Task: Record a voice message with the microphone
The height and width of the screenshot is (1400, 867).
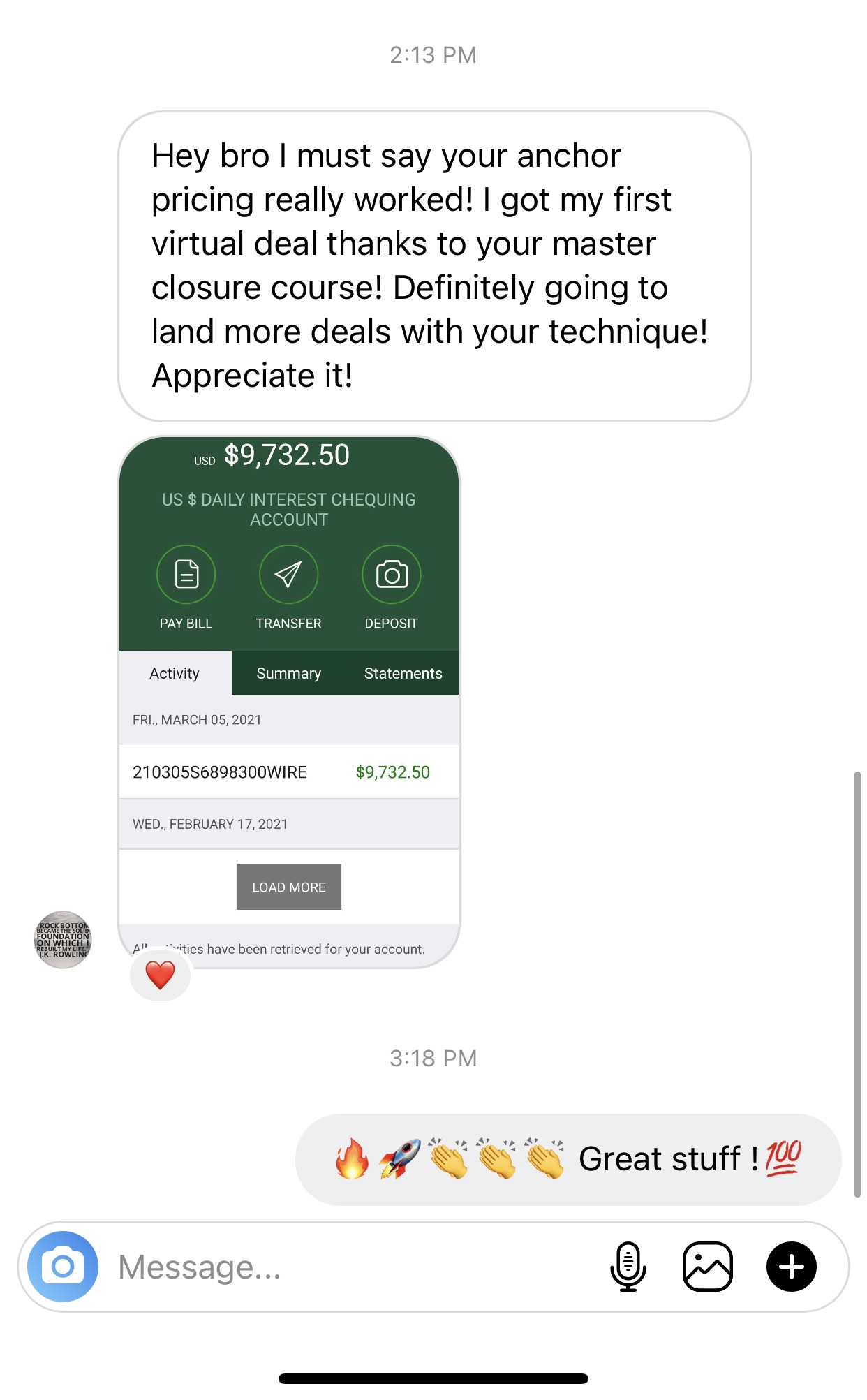Action: tap(628, 1266)
